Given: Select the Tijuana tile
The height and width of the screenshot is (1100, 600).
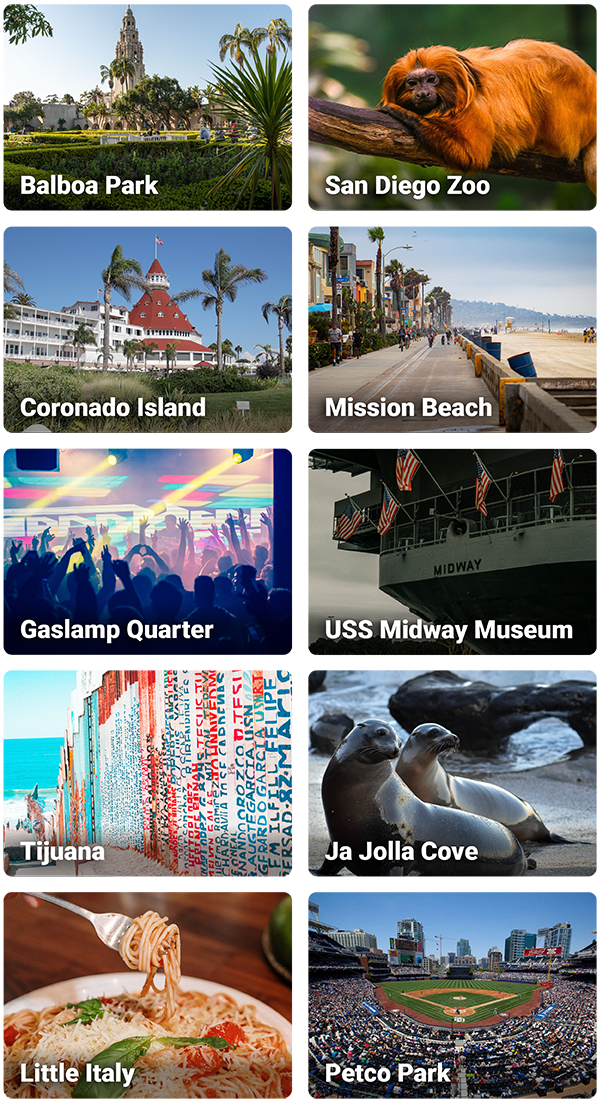Looking at the screenshot, I should click(x=150, y=772).
